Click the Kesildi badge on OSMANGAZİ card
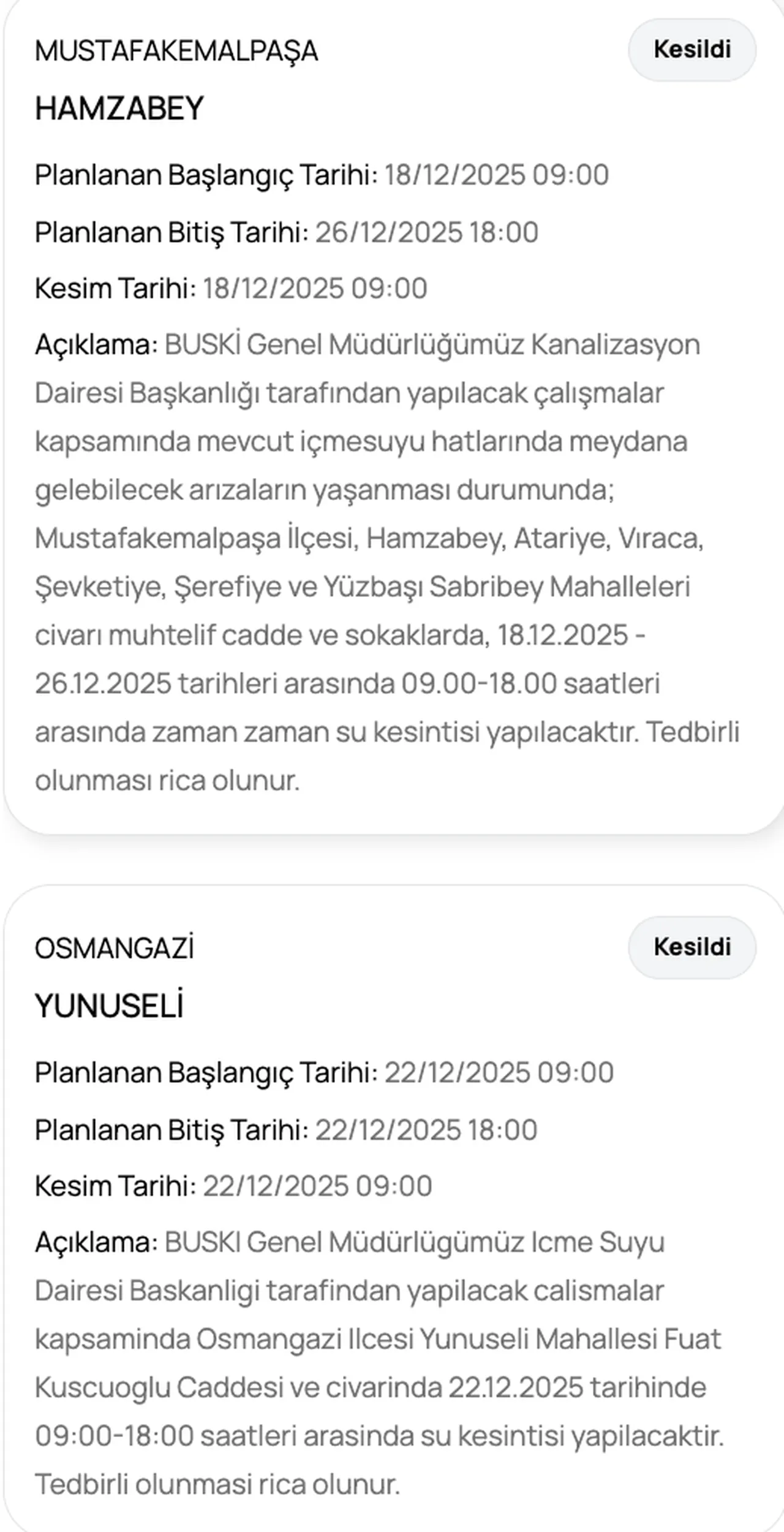 (x=692, y=946)
